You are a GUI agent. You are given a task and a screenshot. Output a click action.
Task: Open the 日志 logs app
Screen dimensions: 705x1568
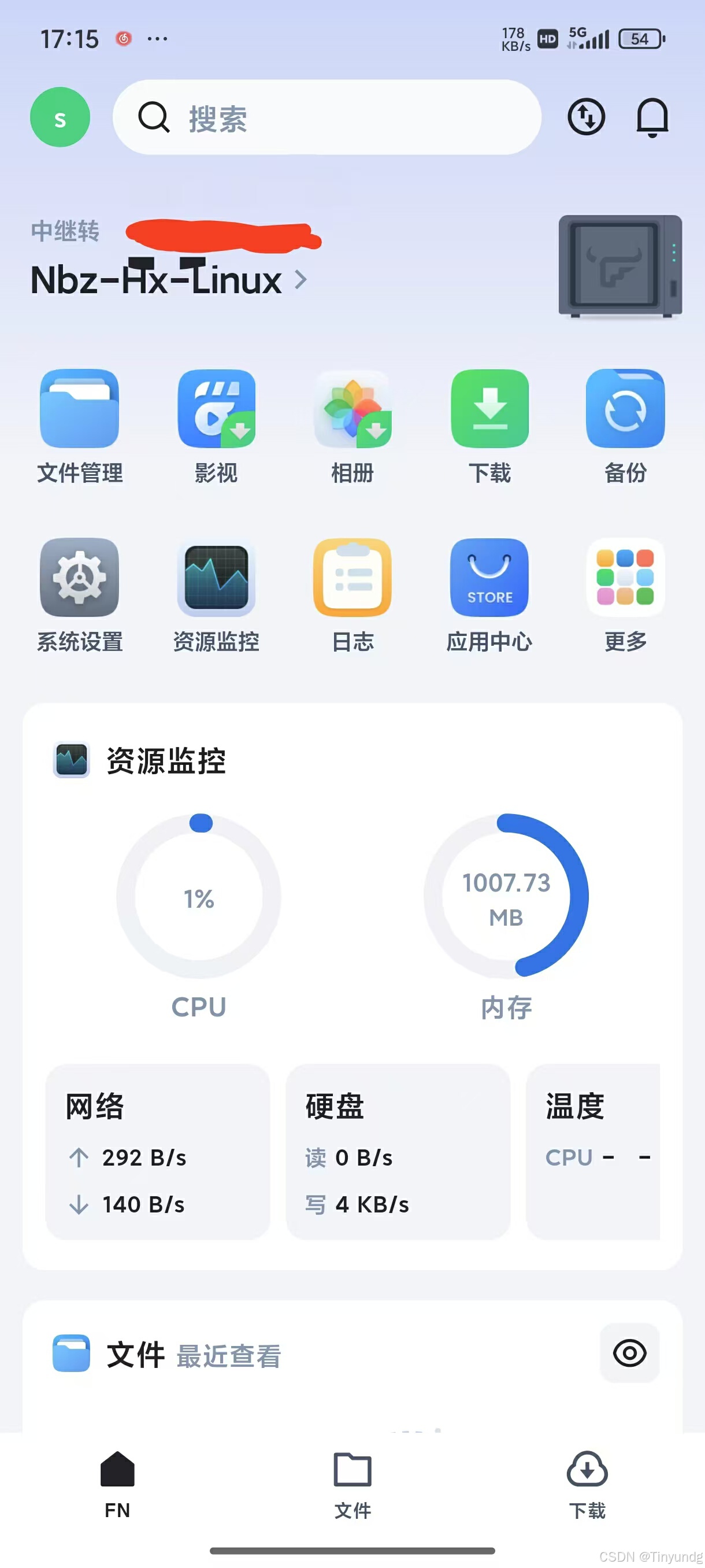pos(352,596)
